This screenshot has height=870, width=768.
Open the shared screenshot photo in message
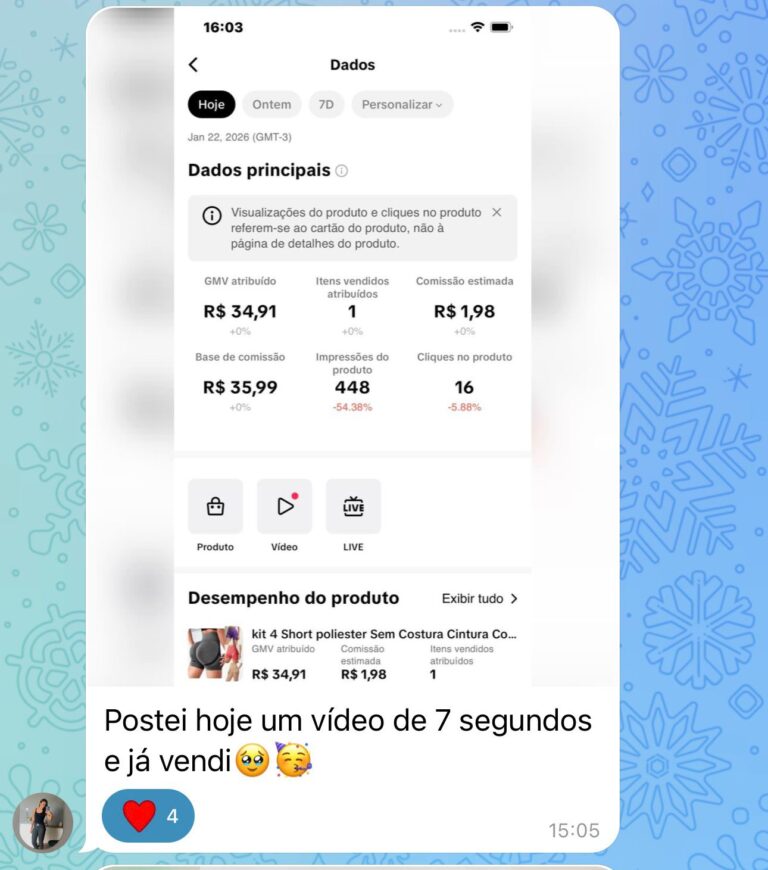[x=352, y=345]
